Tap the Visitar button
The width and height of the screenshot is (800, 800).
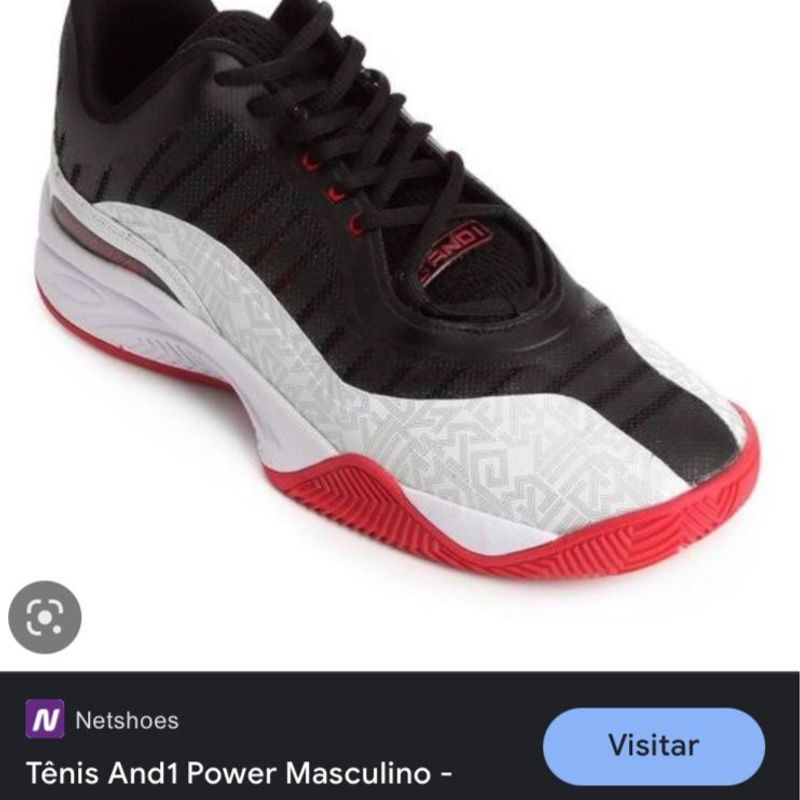pyautogui.click(x=654, y=746)
